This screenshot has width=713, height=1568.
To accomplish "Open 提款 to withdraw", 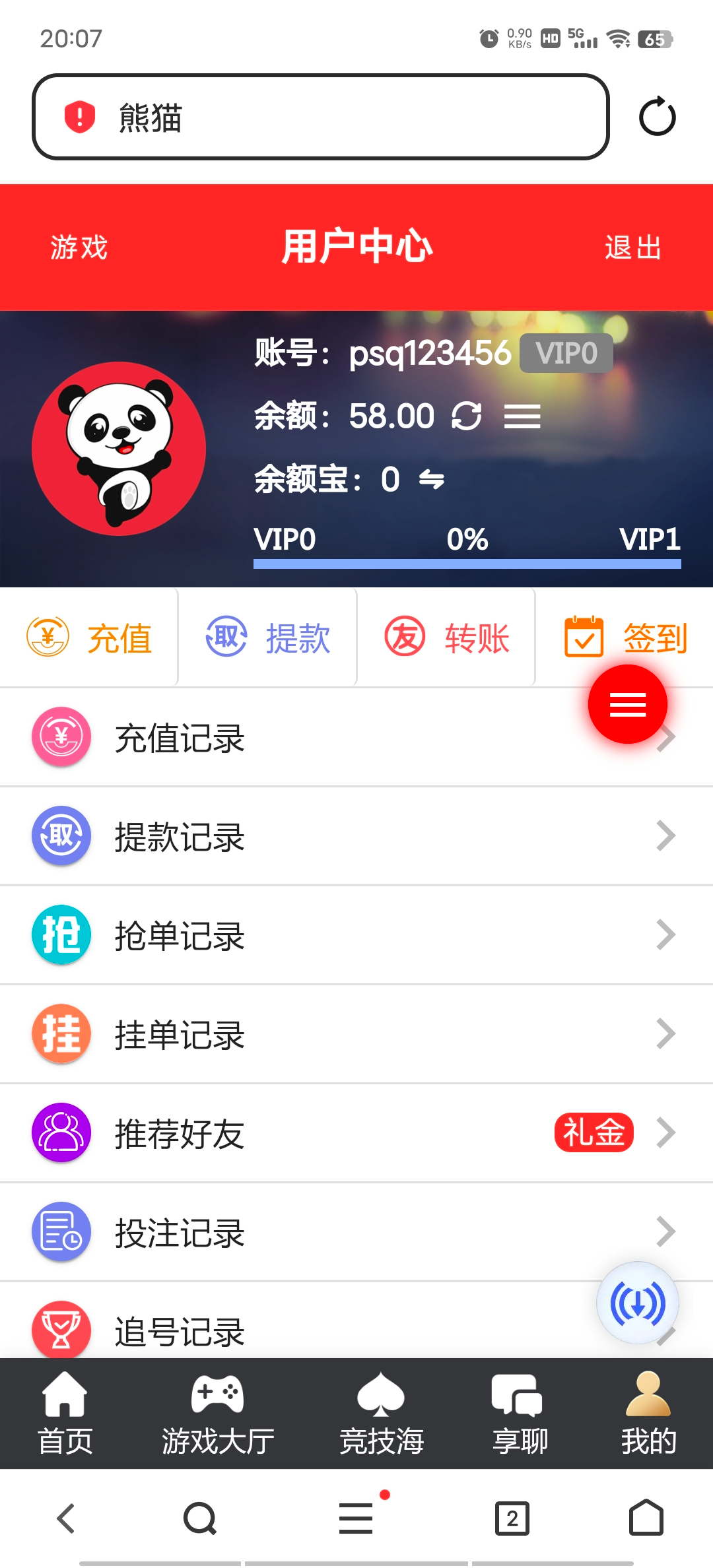I will pyautogui.click(x=267, y=637).
